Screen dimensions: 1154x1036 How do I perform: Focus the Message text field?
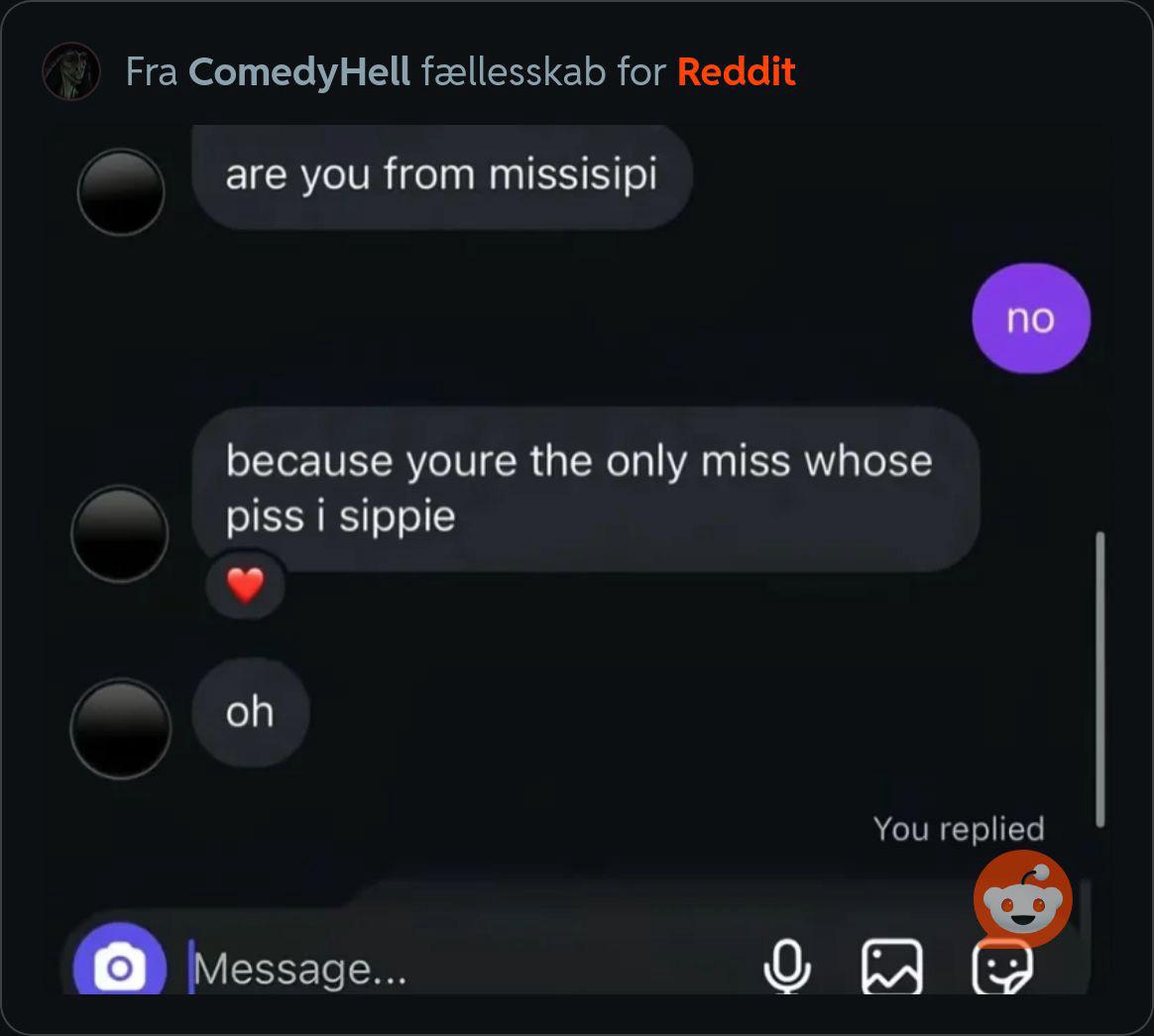pyautogui.click(x=446, y=968)
